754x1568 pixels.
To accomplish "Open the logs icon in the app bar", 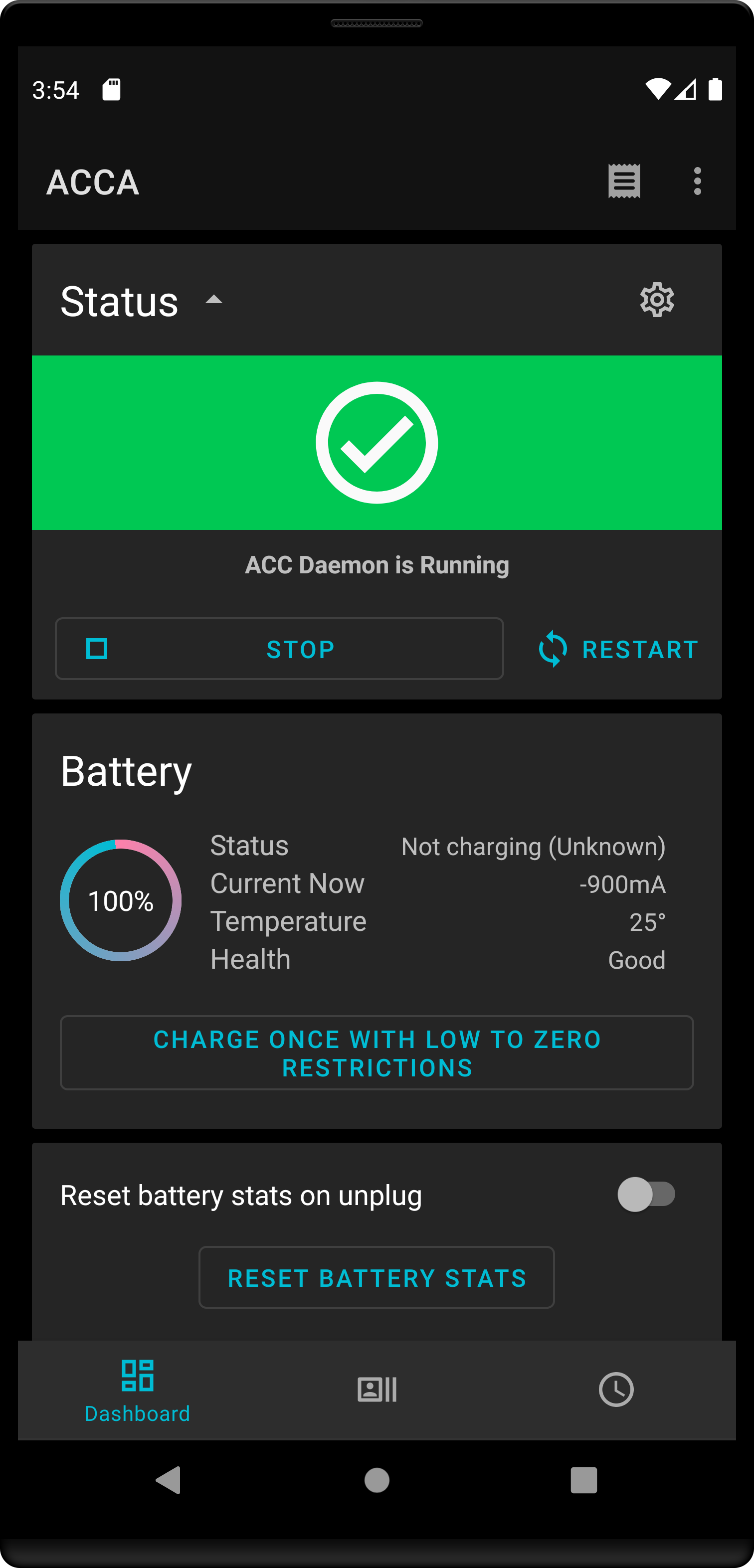I will tap(624, 181).
